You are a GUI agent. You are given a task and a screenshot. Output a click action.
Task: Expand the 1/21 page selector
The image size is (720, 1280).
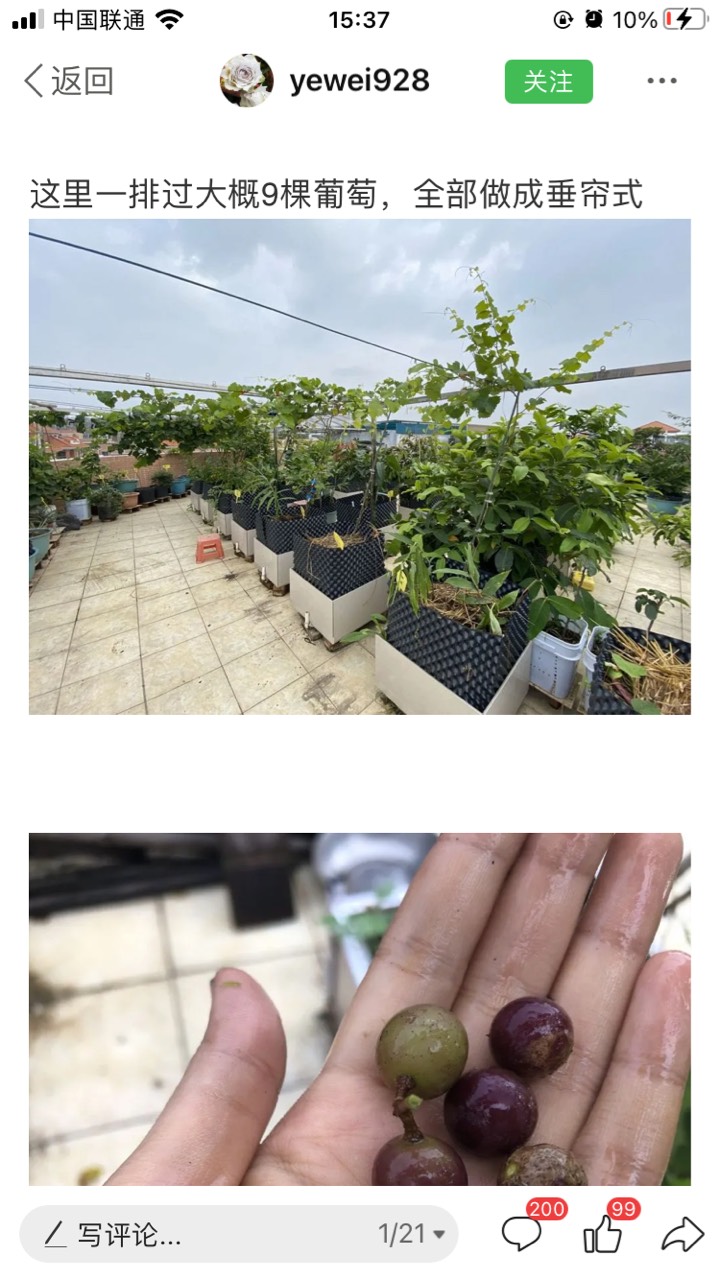tap(411, 1234)
